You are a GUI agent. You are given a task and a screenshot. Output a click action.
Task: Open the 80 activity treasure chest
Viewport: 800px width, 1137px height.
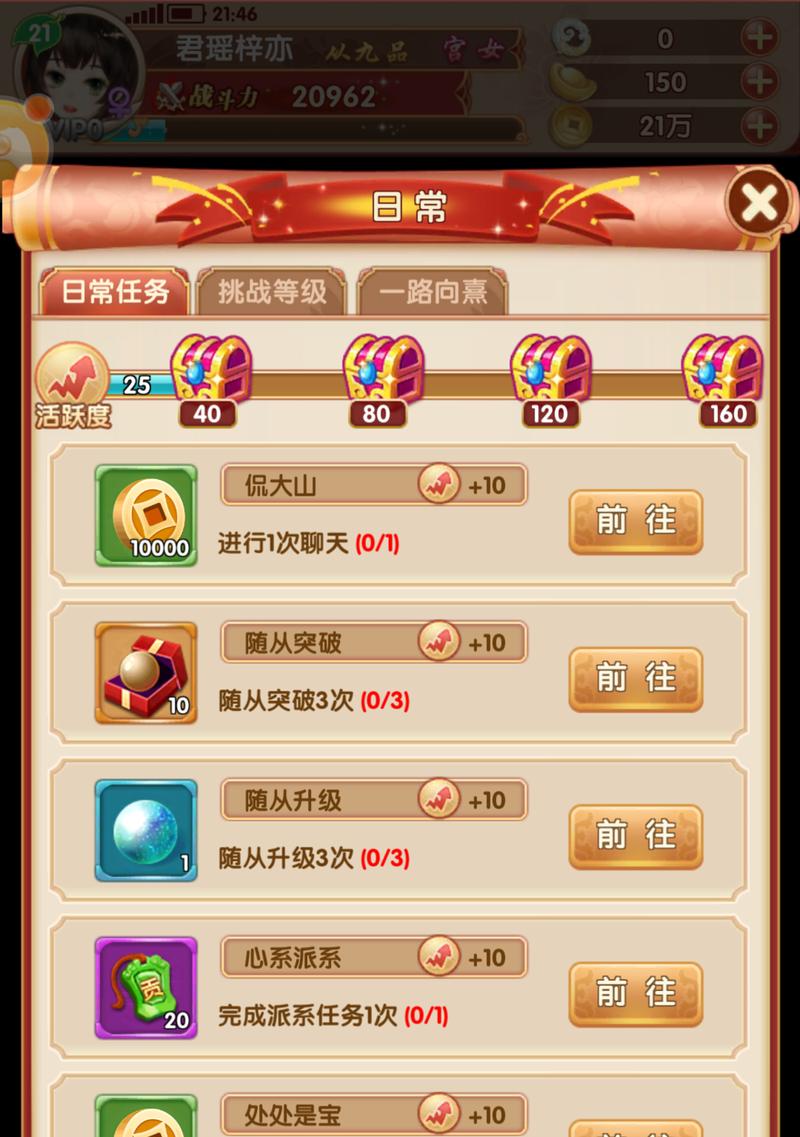pyautogui.click(x=380, y=372)
